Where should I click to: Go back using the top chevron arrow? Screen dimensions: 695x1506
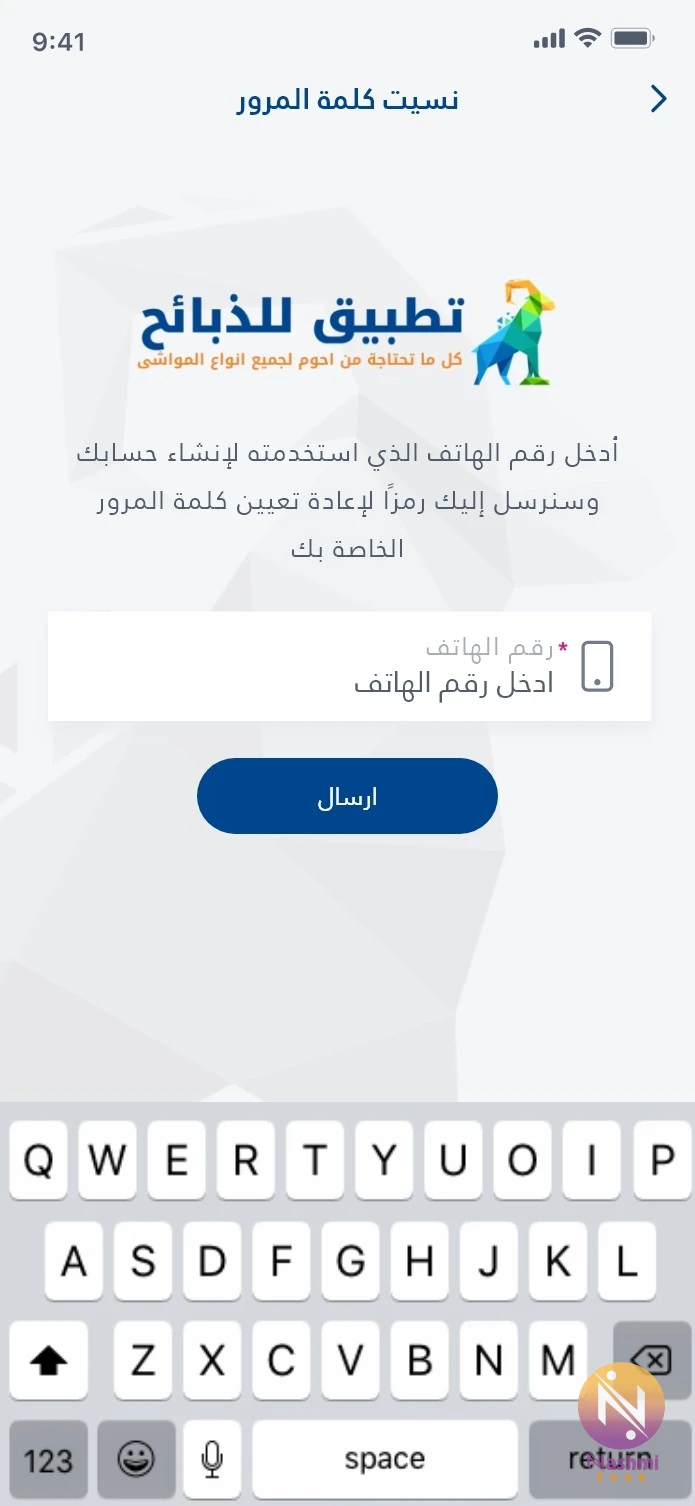pyautogui.click(x=658, y=99)
